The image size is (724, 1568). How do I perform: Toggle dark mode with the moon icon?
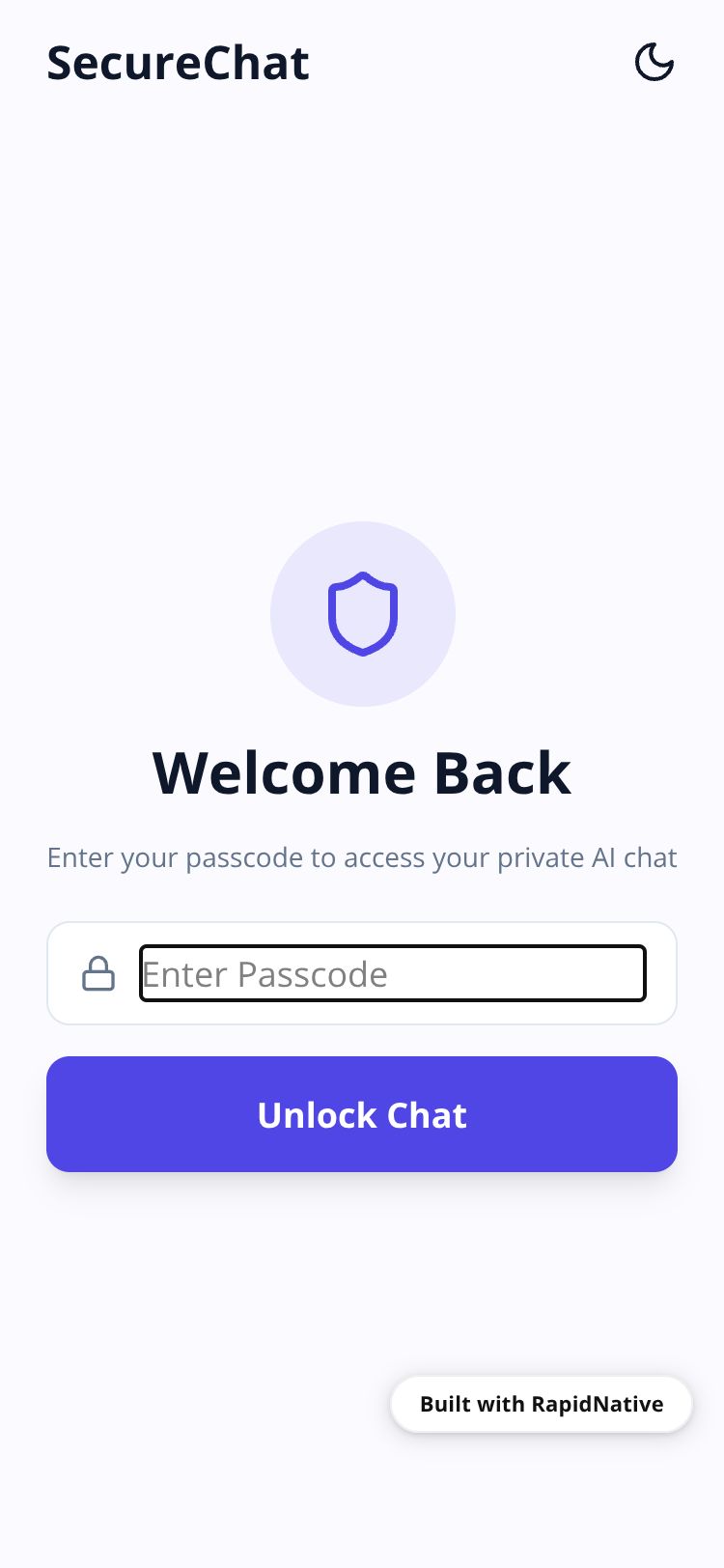point(654,63)
